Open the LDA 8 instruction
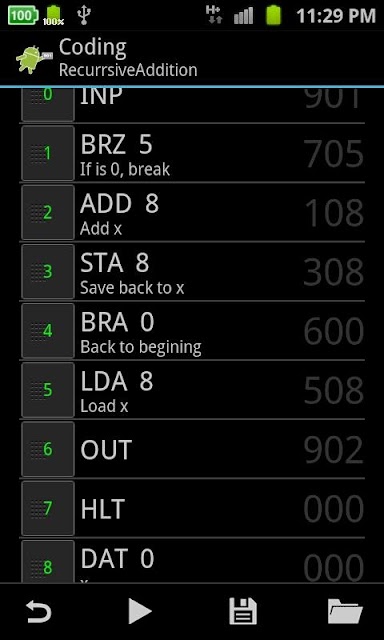This screenshot has width=384, height=640. [x=193, y=390]
